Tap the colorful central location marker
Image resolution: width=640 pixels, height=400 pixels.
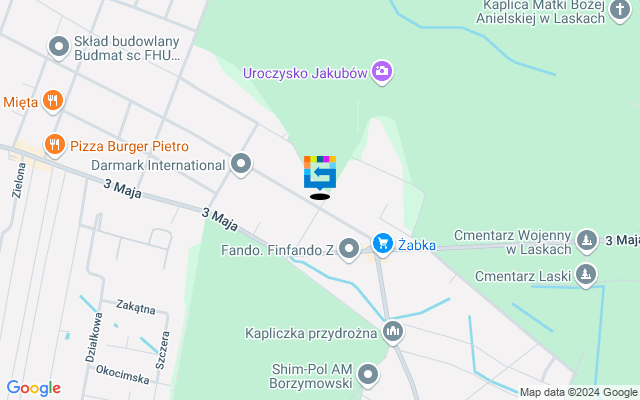tap(320, 173)
